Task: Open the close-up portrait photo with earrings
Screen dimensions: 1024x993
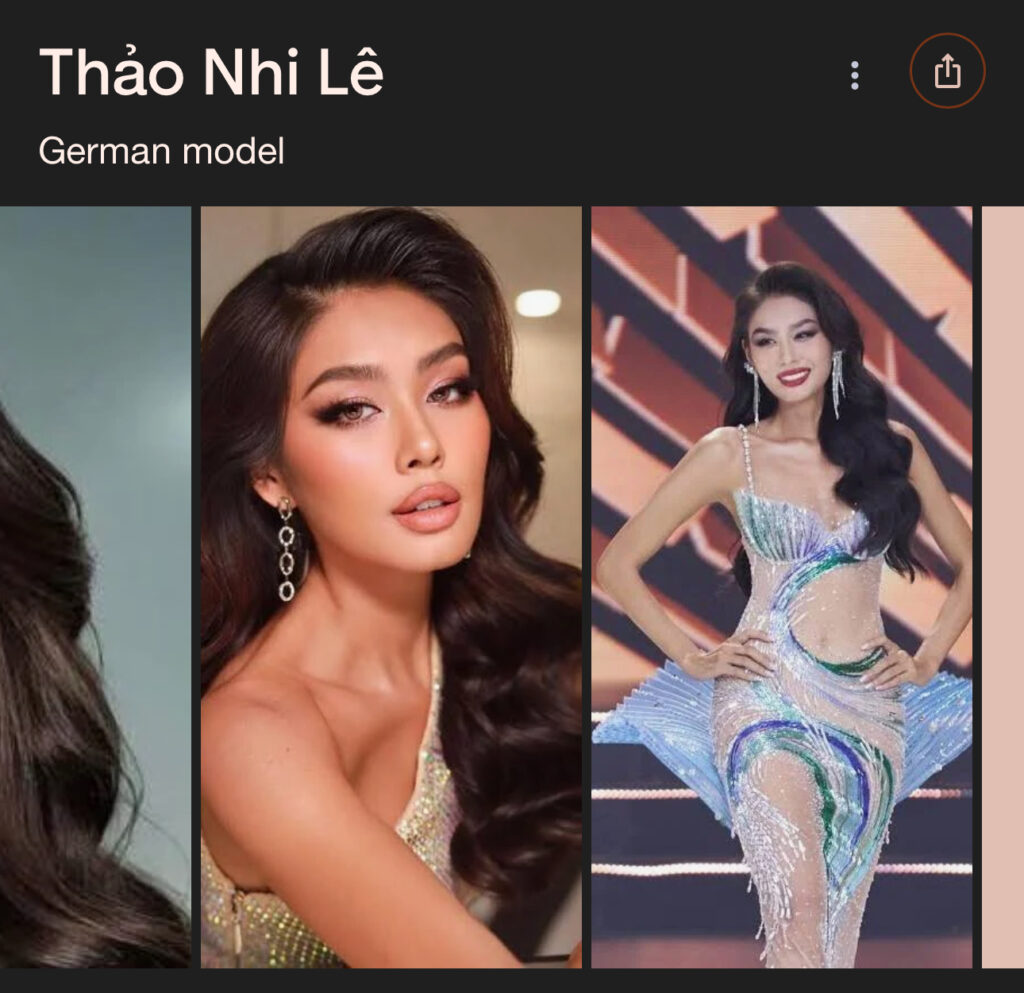Action: coord(390,586)
